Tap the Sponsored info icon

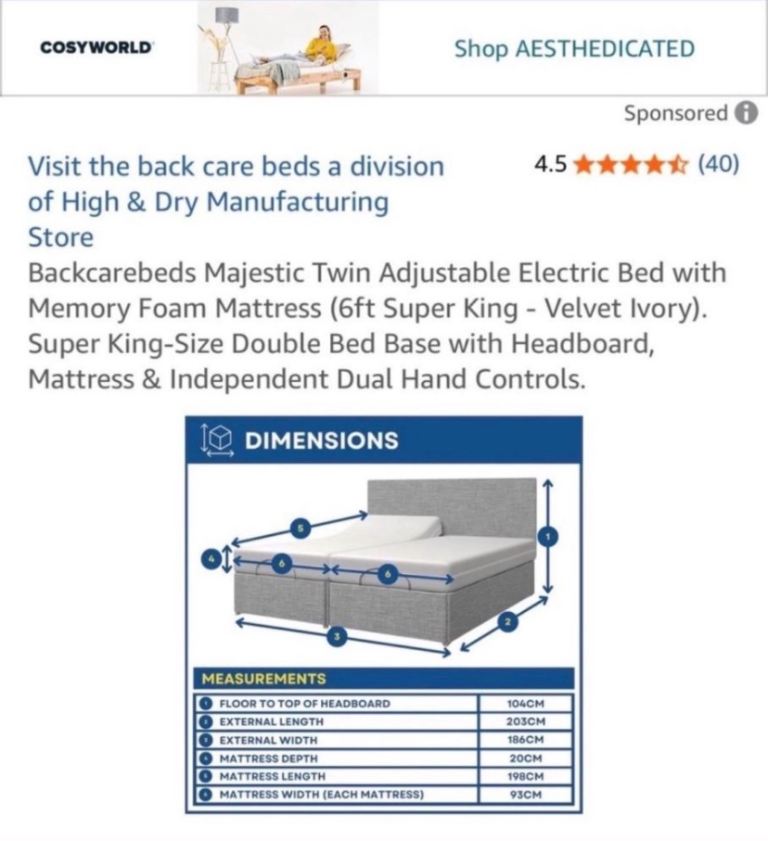745,113
